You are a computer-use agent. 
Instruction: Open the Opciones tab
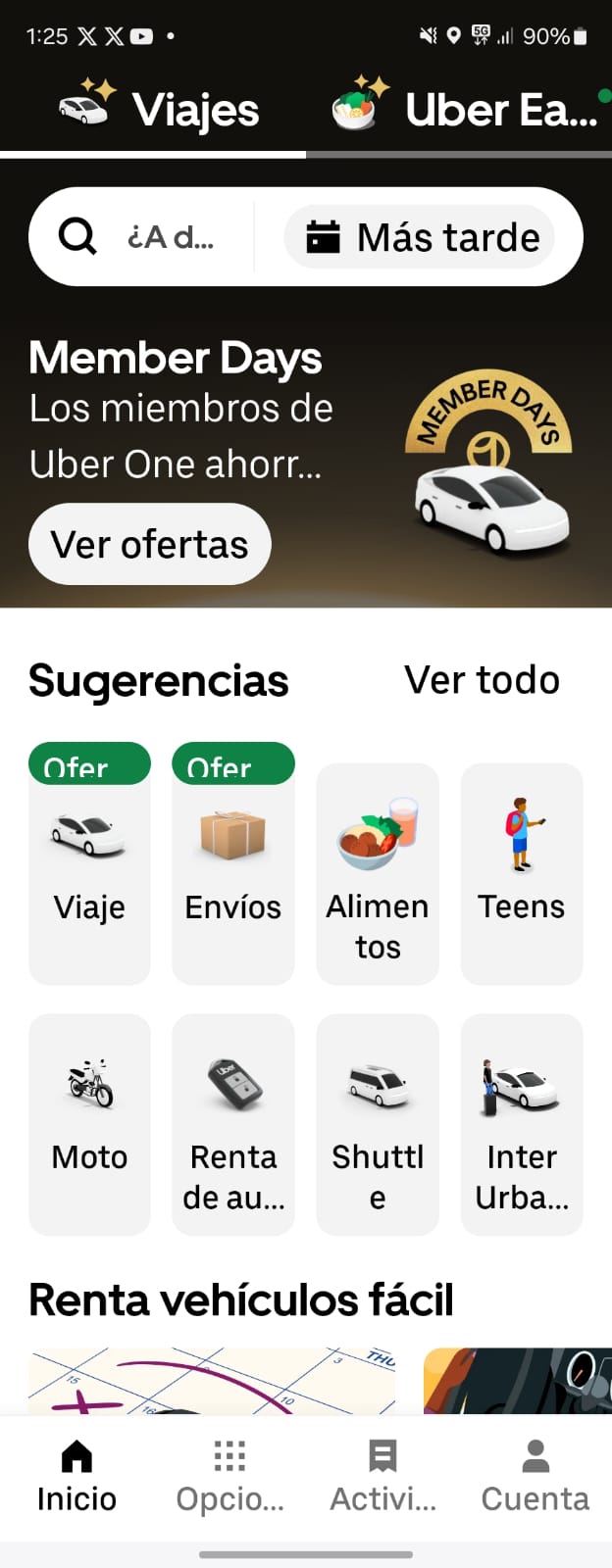point(229,1477)
